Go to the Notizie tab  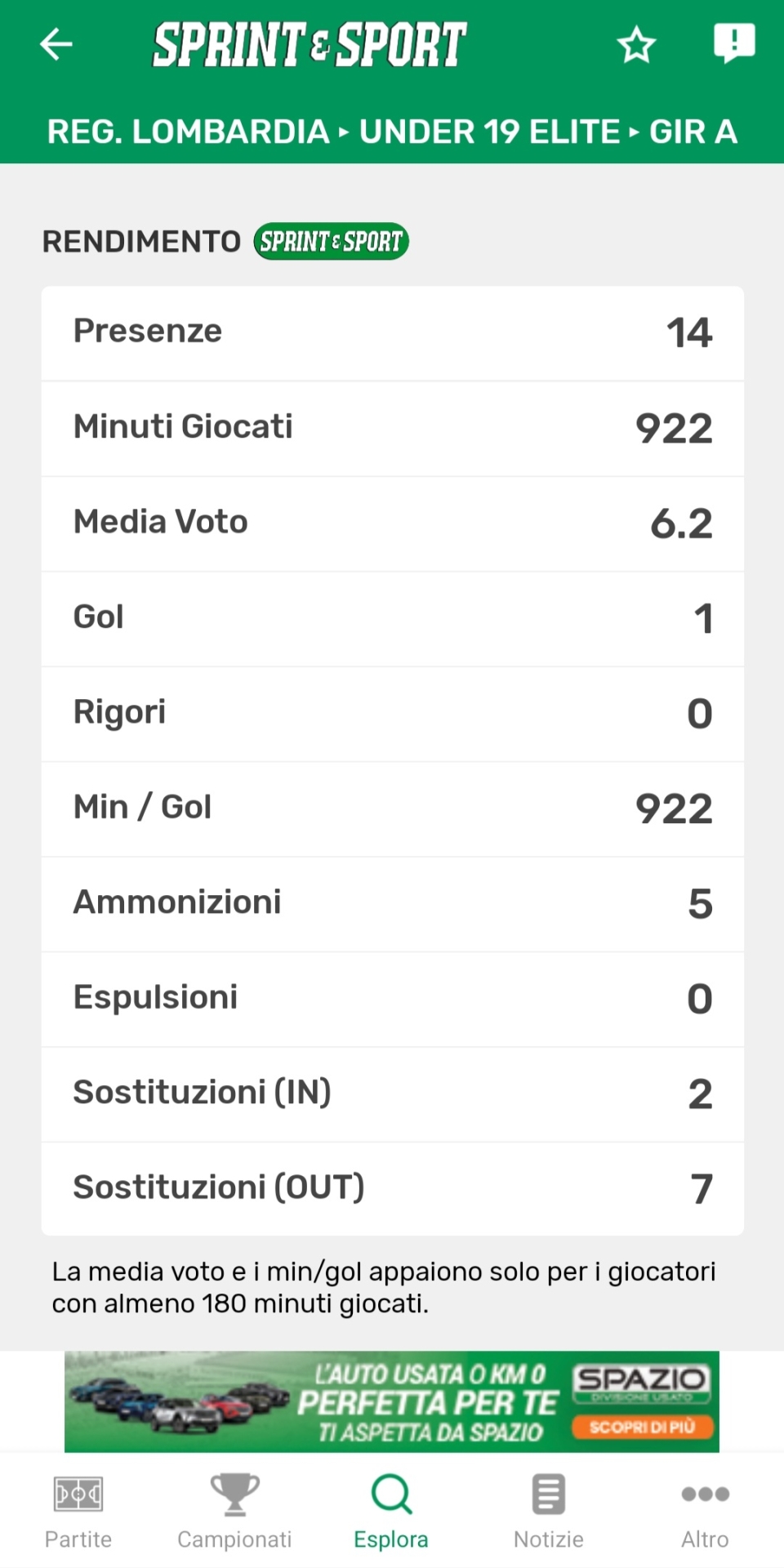(x=548, y=1512)
